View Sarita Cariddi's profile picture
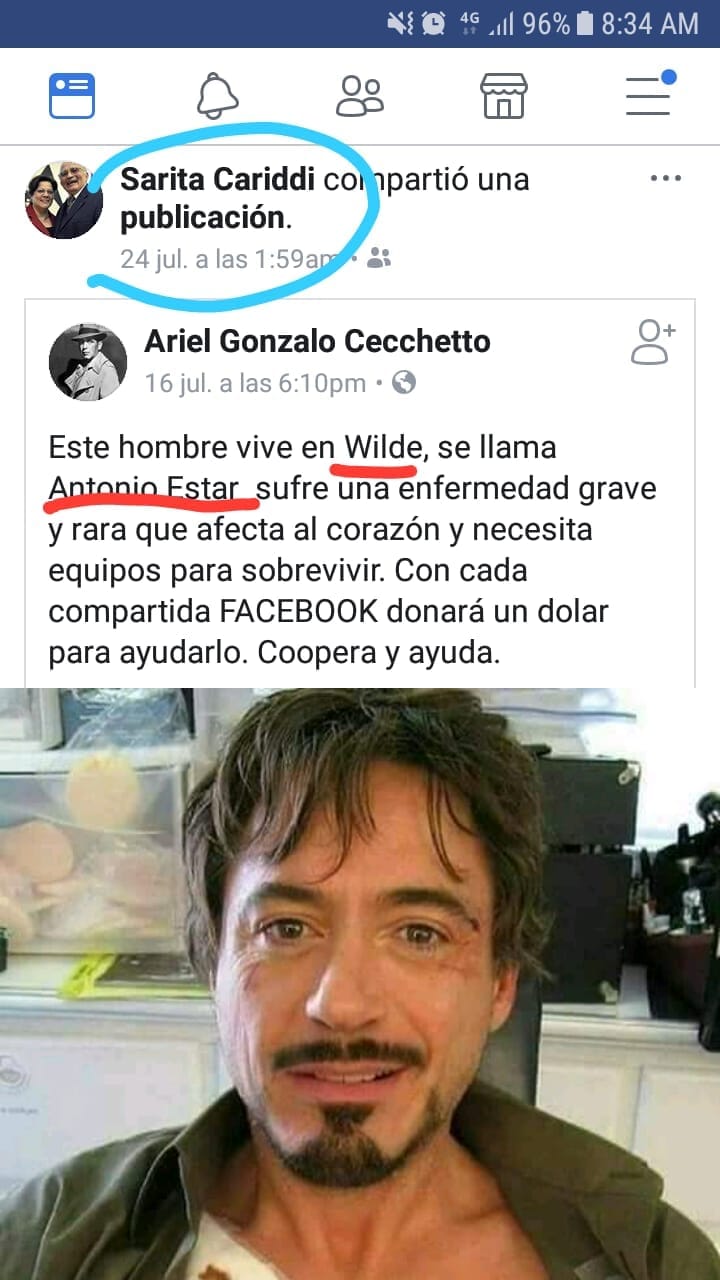Screen dimensions: 720x1280 (63, 200)
